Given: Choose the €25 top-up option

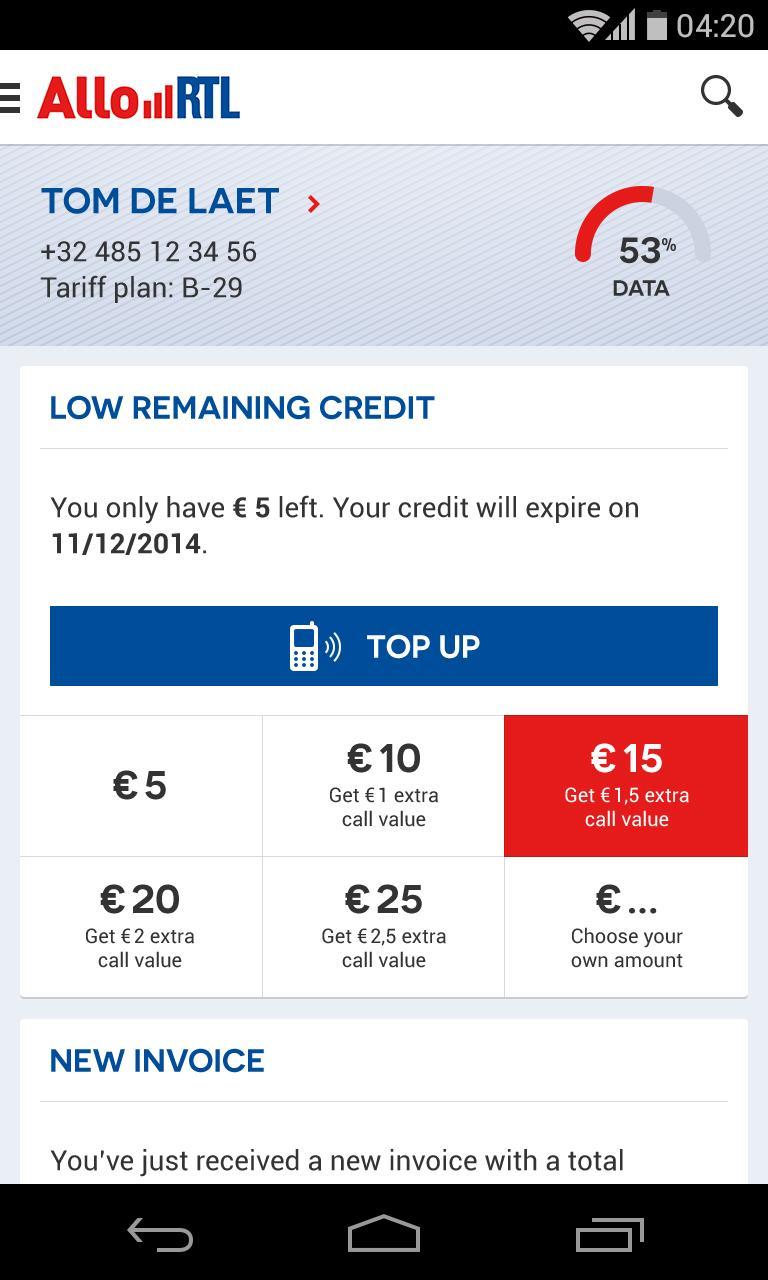Looking at the screenshot, I should click(x=384, y=927).
